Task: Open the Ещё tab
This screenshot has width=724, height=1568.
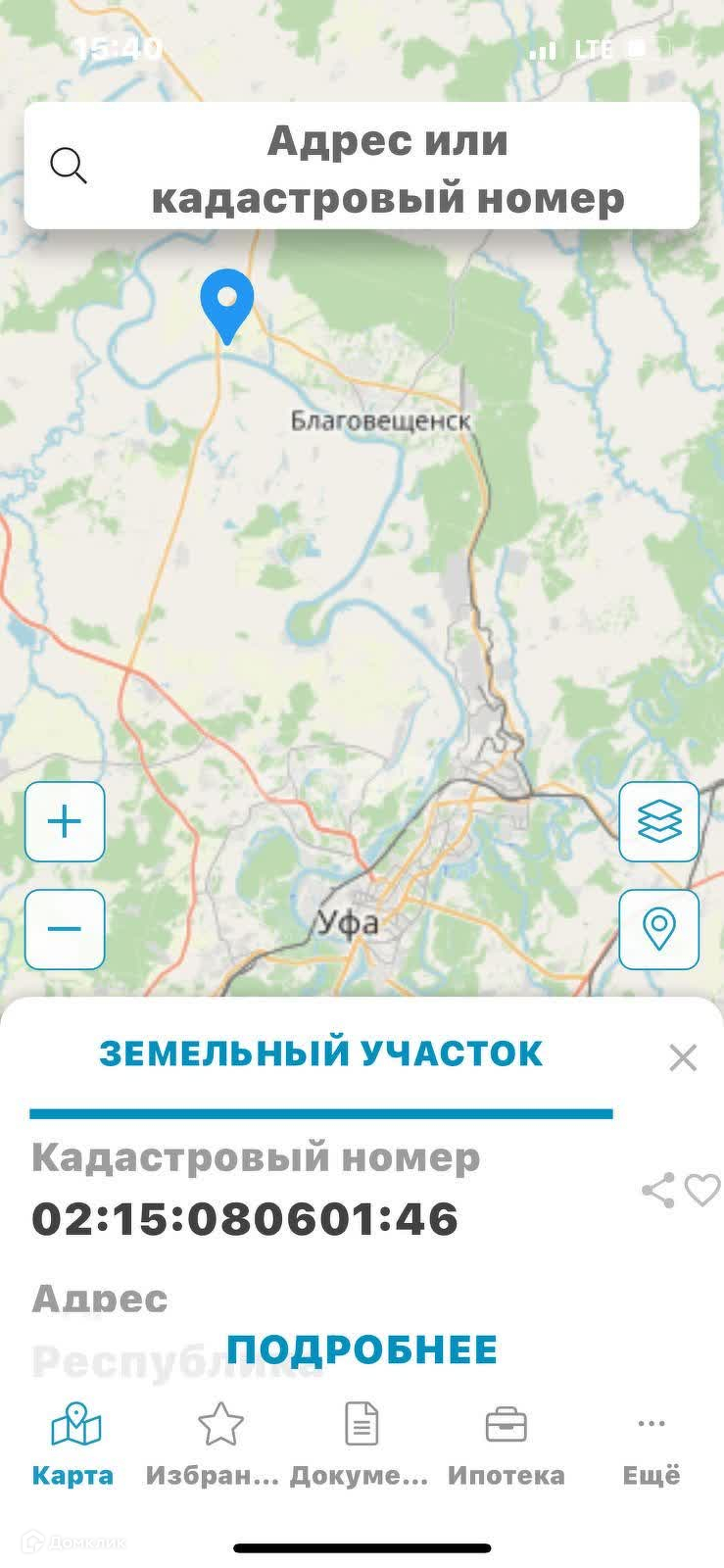Action: click(652, 1445)
